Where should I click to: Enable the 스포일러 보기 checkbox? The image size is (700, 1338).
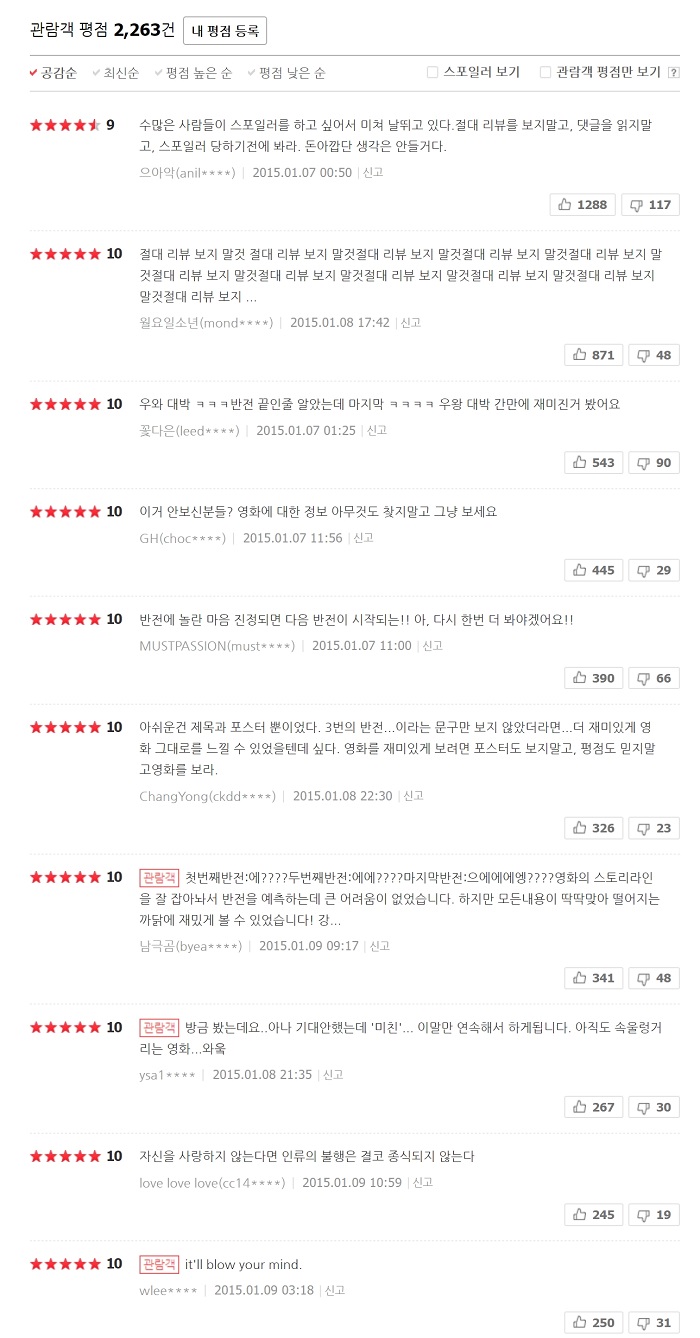433,72
